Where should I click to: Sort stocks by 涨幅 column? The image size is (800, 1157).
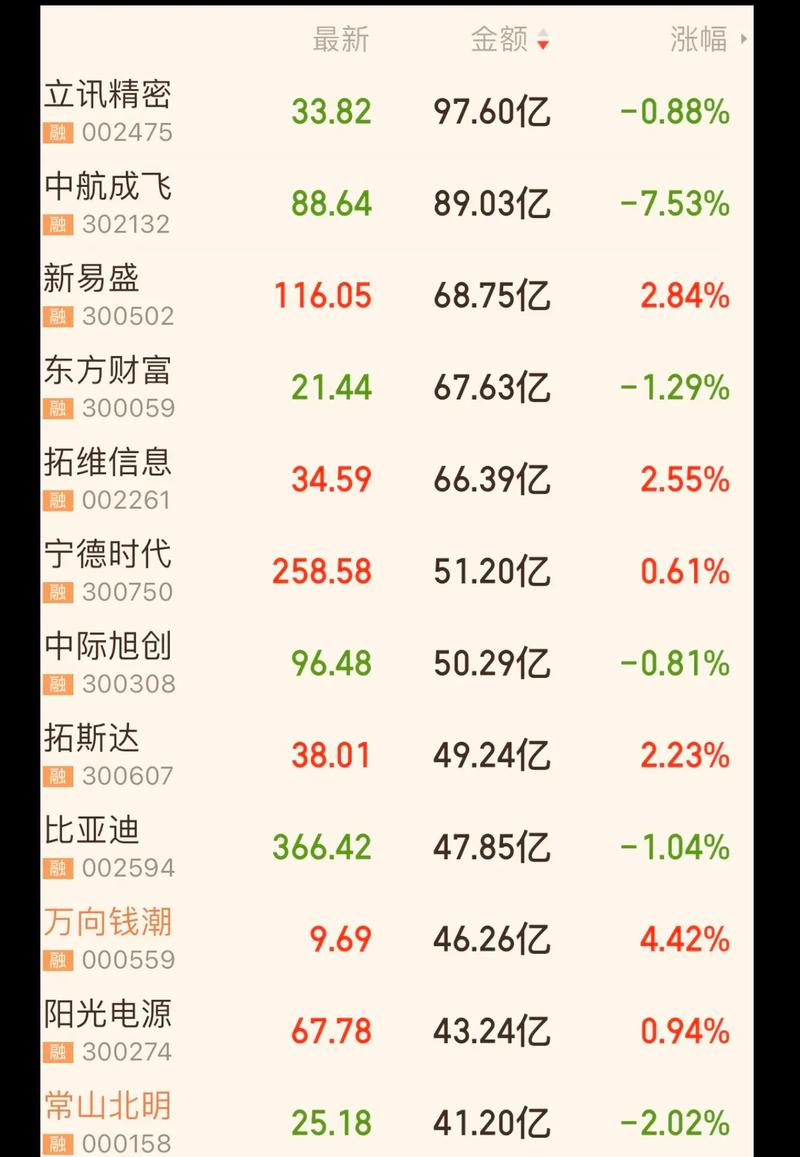pos(699,40)
